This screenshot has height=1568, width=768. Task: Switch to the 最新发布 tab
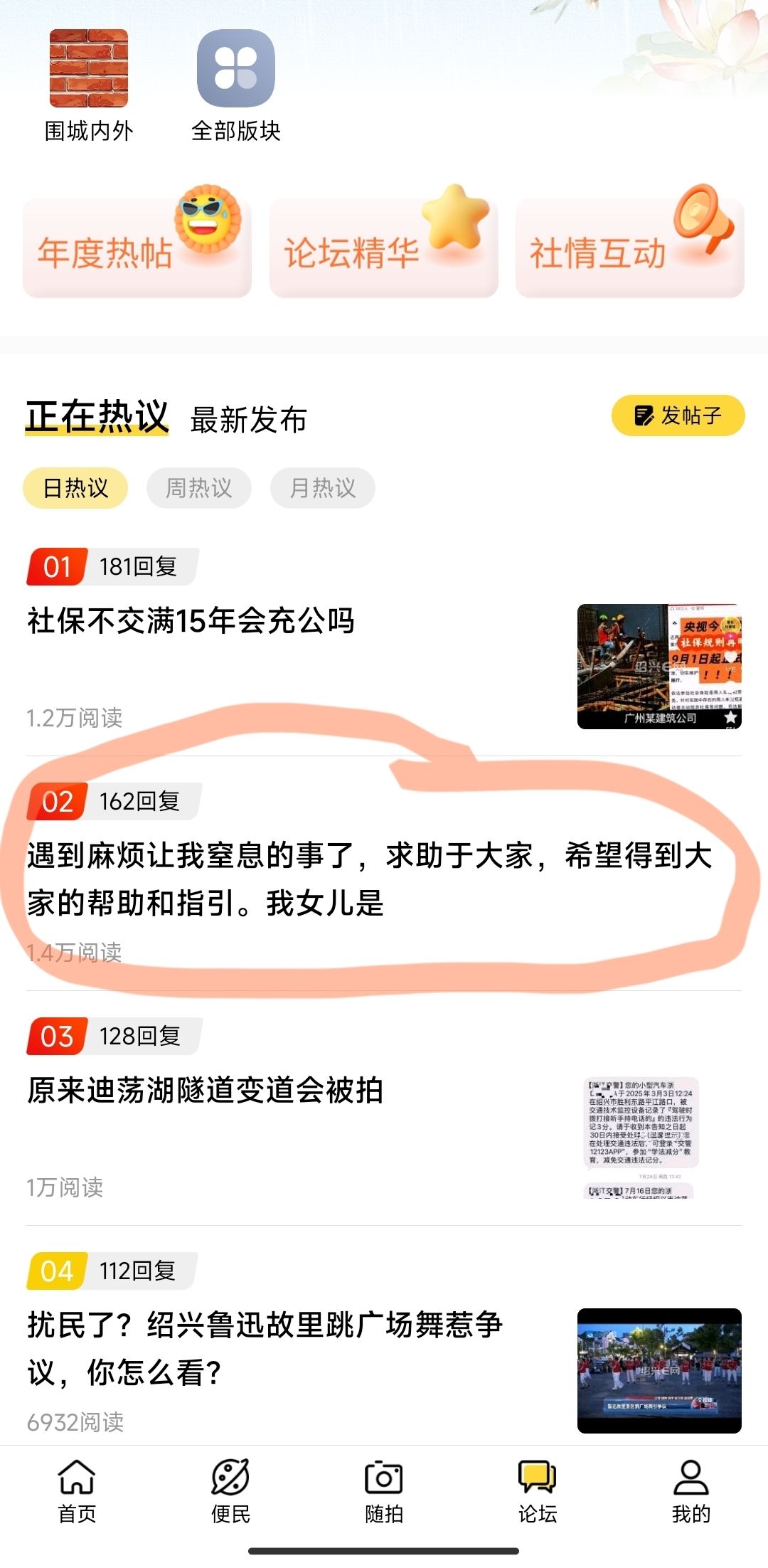pyautogui.click(x=248, y=420)
